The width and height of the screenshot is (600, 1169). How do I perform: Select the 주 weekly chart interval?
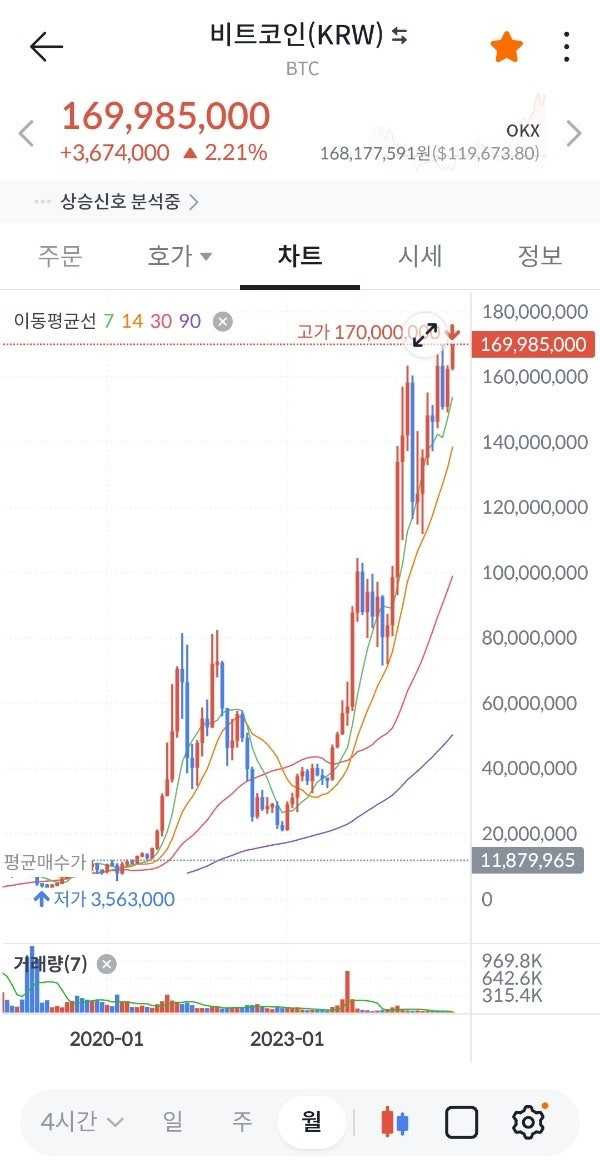point(242,1122)
